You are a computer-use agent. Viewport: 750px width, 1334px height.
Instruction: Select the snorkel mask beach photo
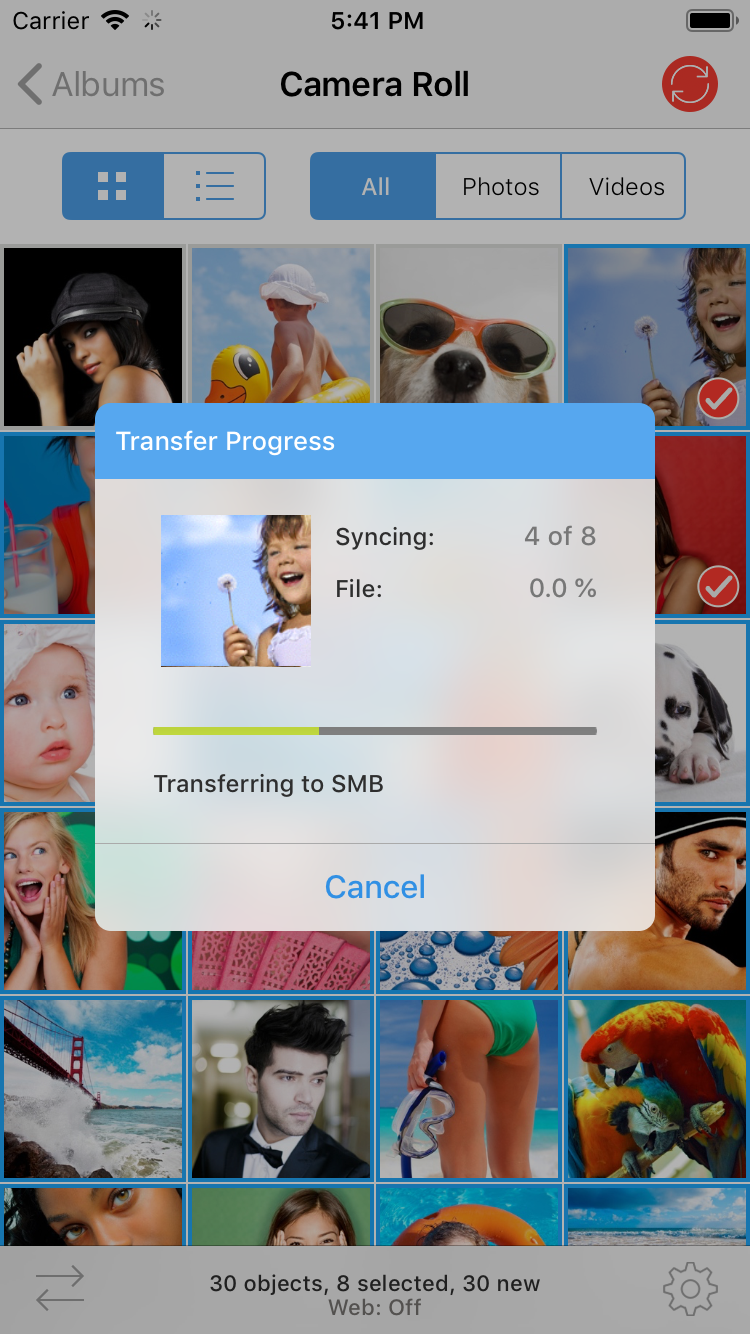468,1088
